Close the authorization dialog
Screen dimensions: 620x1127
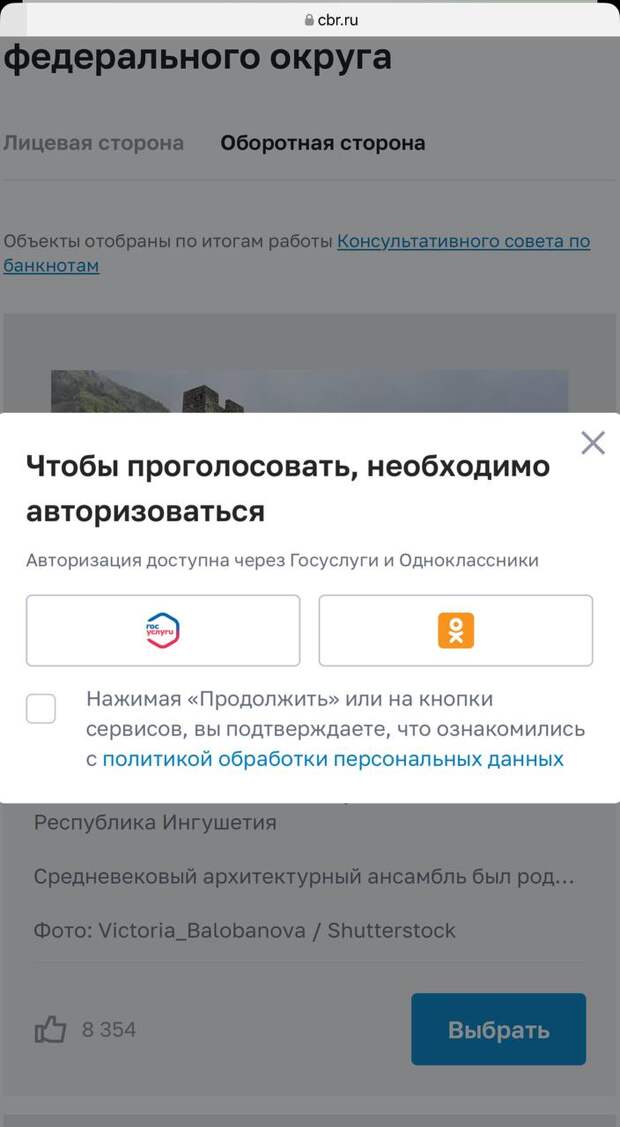pos(593,443)
